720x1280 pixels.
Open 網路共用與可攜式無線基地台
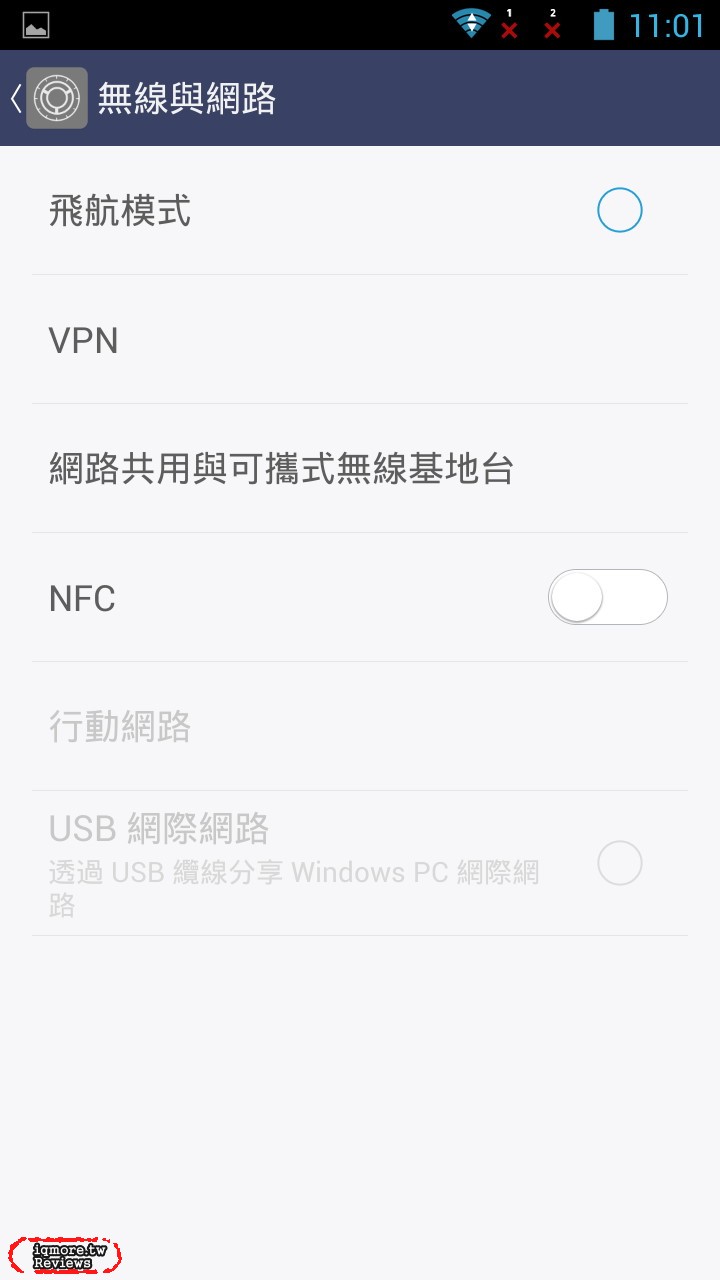point(281,469)
